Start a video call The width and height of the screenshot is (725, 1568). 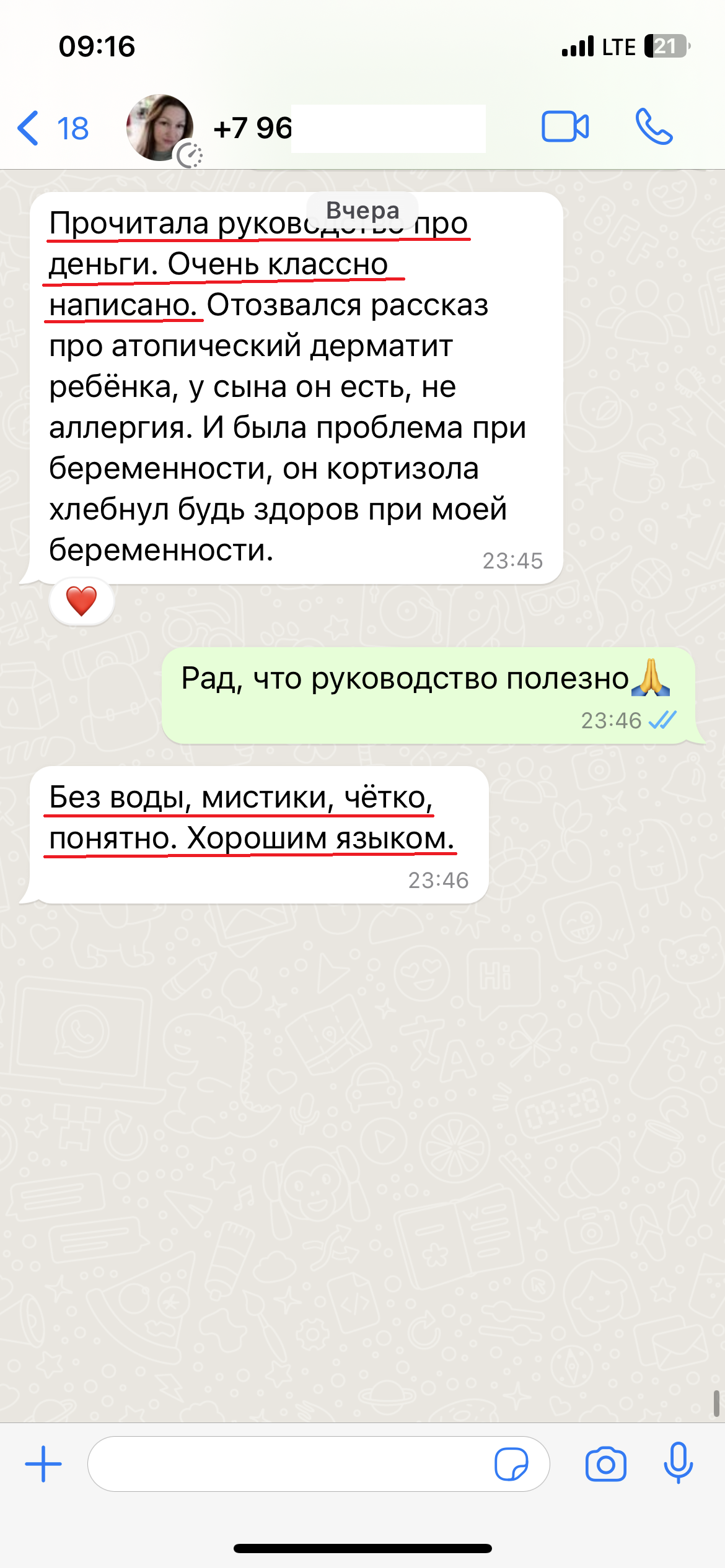point(565,127)
